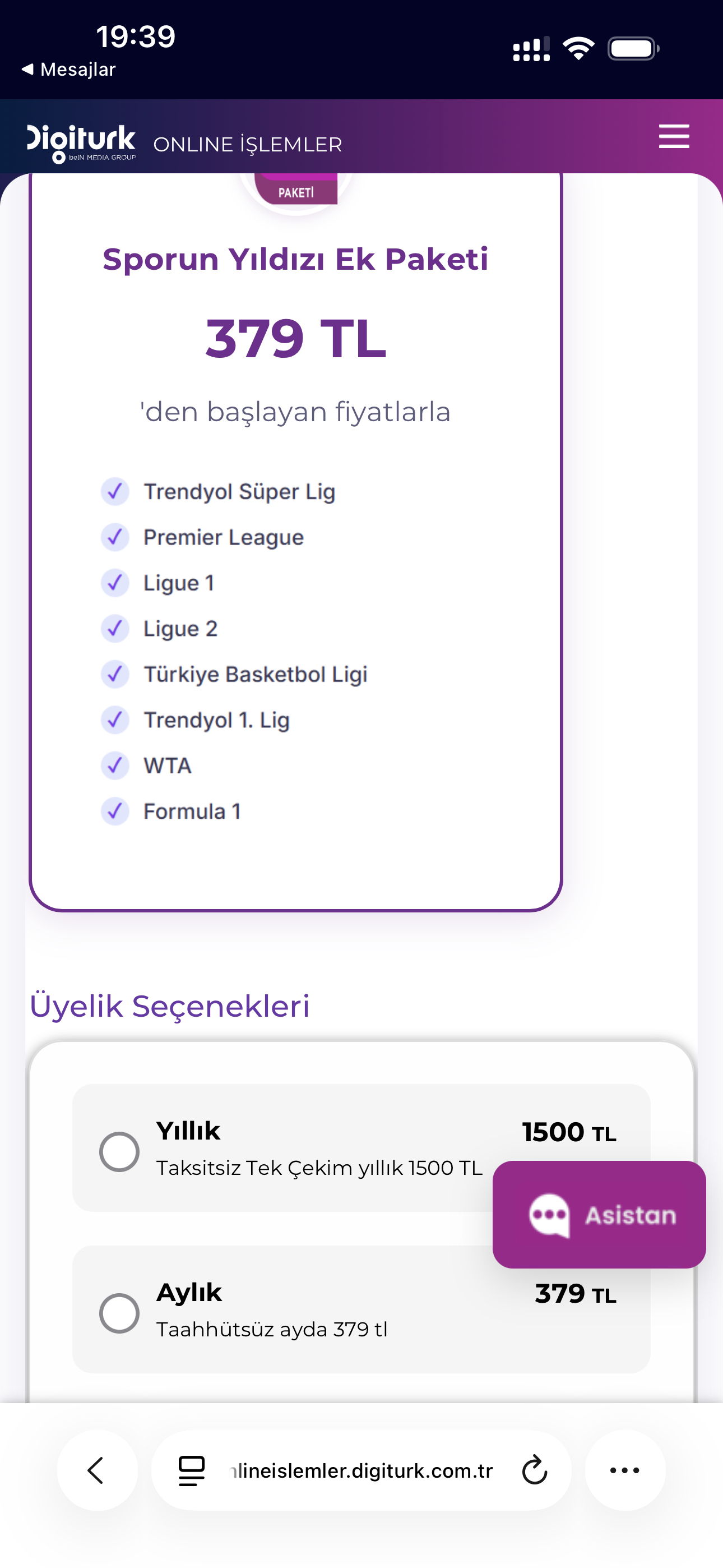
Task: Open the hamburger menu
Action: click(674, 136)
